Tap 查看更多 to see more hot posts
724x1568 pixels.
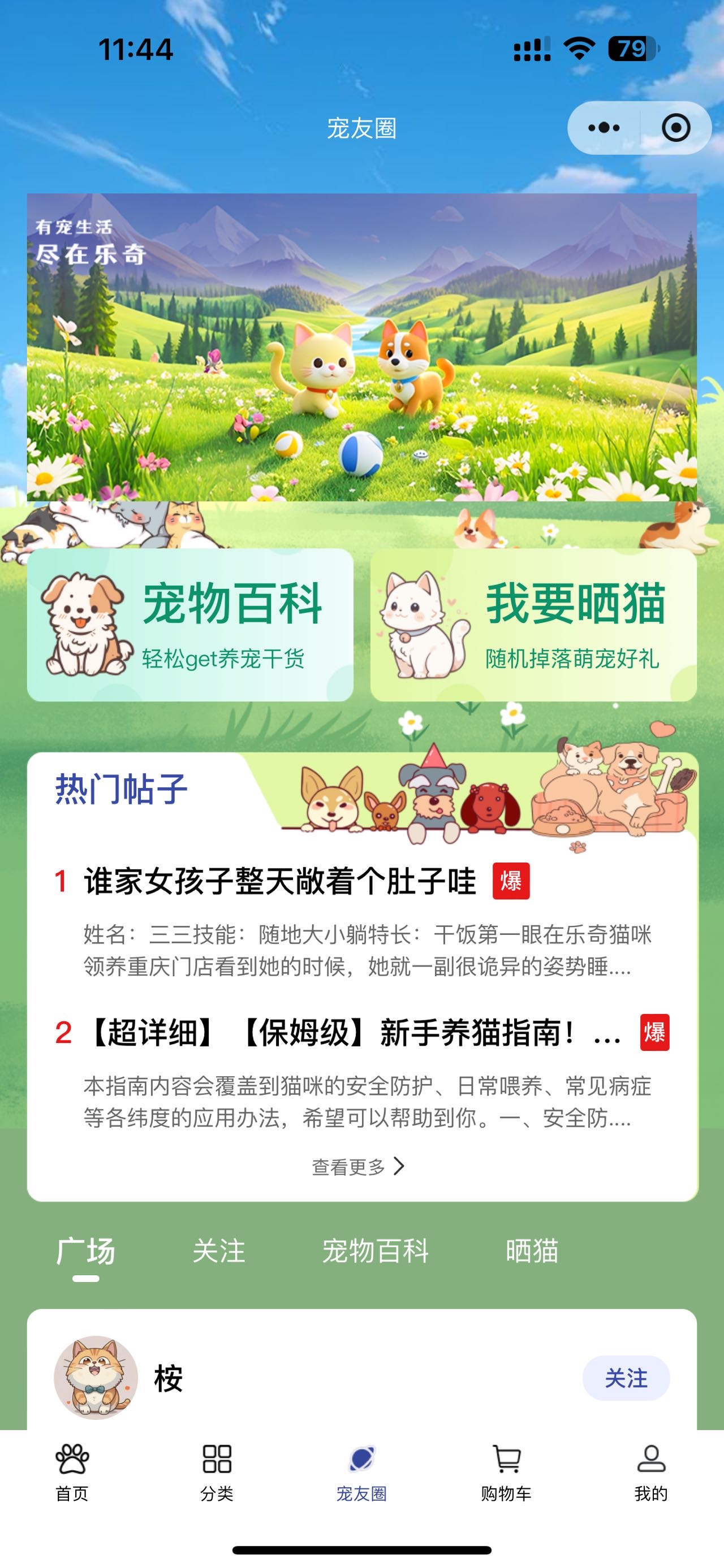[x=358, y=1166]
